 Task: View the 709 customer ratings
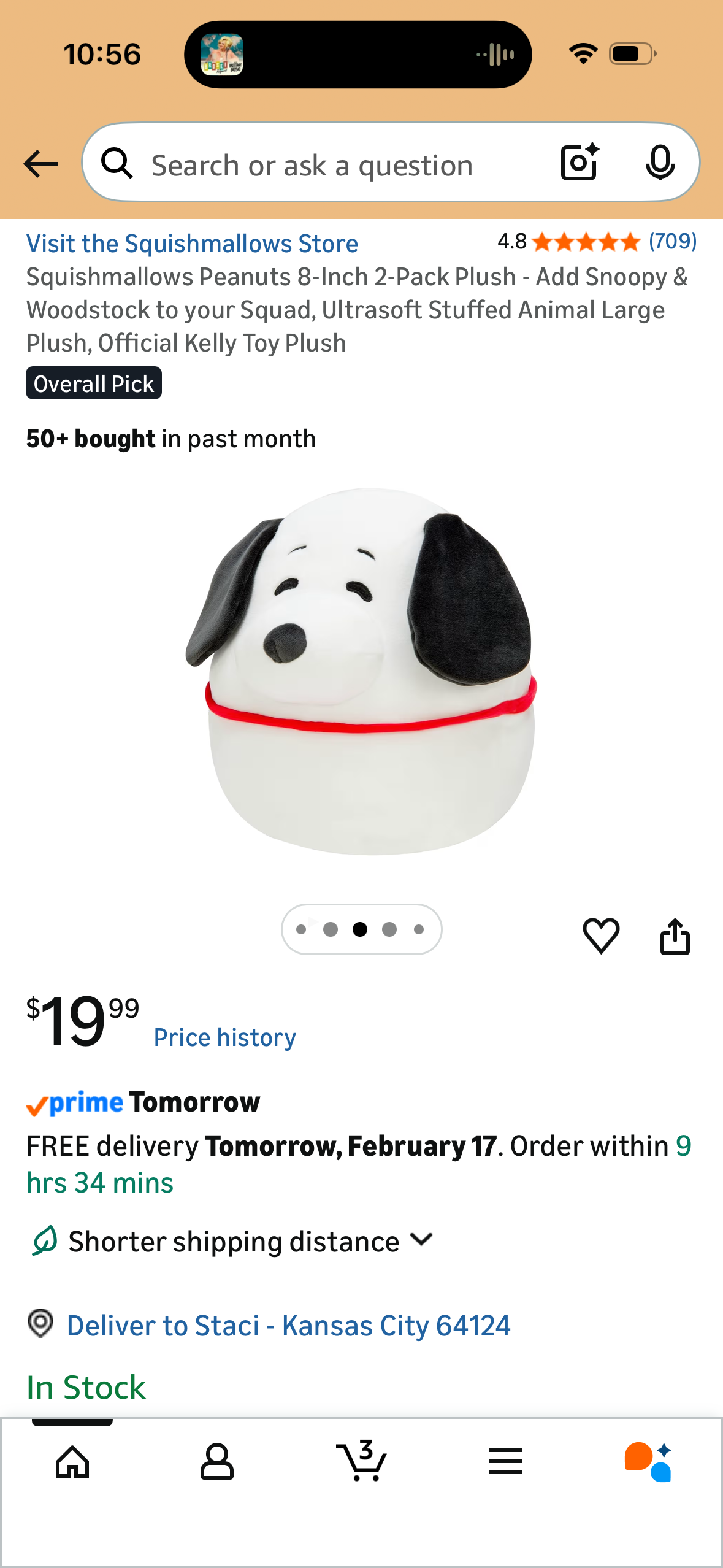click(x=673, y=242)
